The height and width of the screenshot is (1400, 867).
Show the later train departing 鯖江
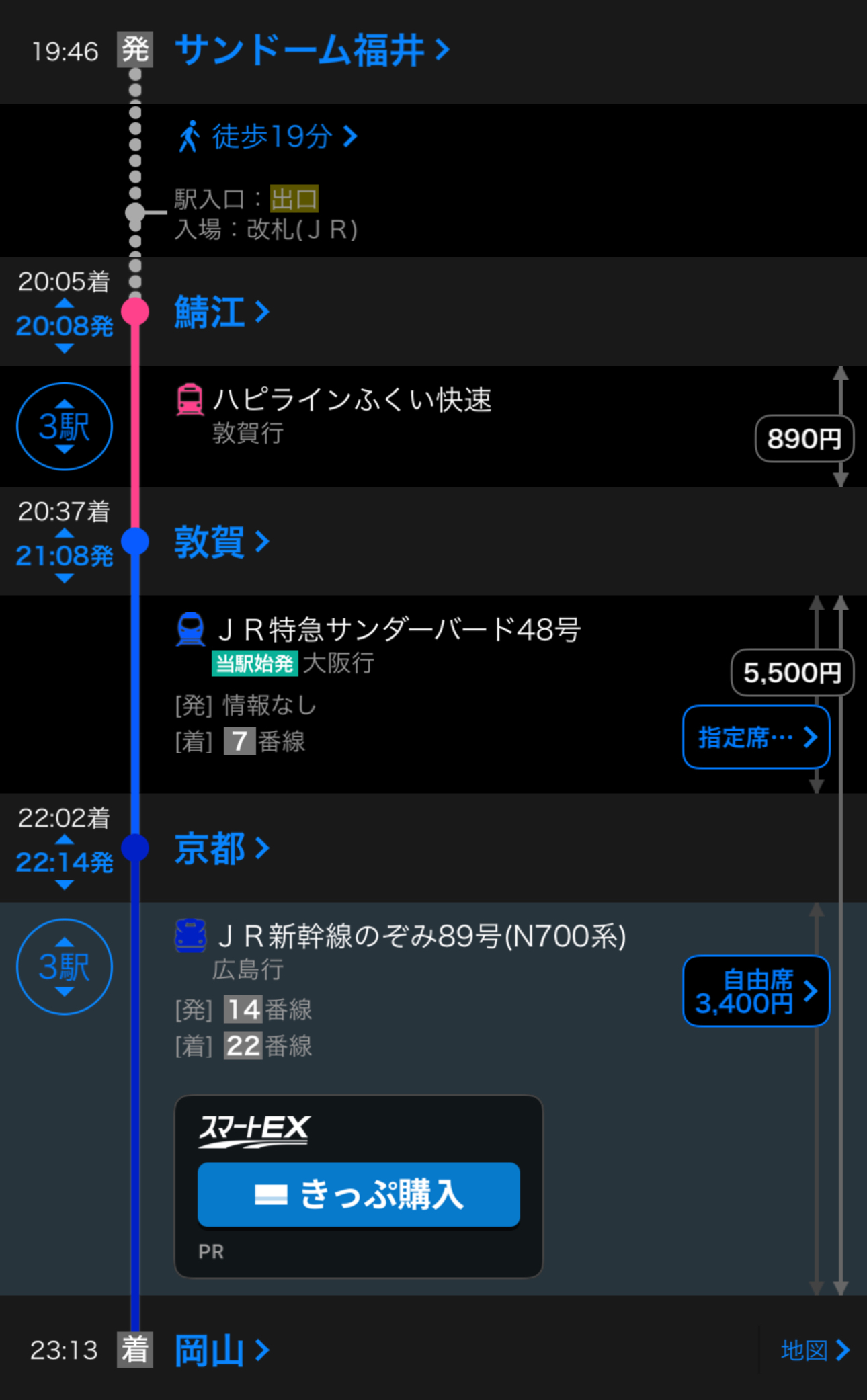pyautogui.click(x=64, y=348)
